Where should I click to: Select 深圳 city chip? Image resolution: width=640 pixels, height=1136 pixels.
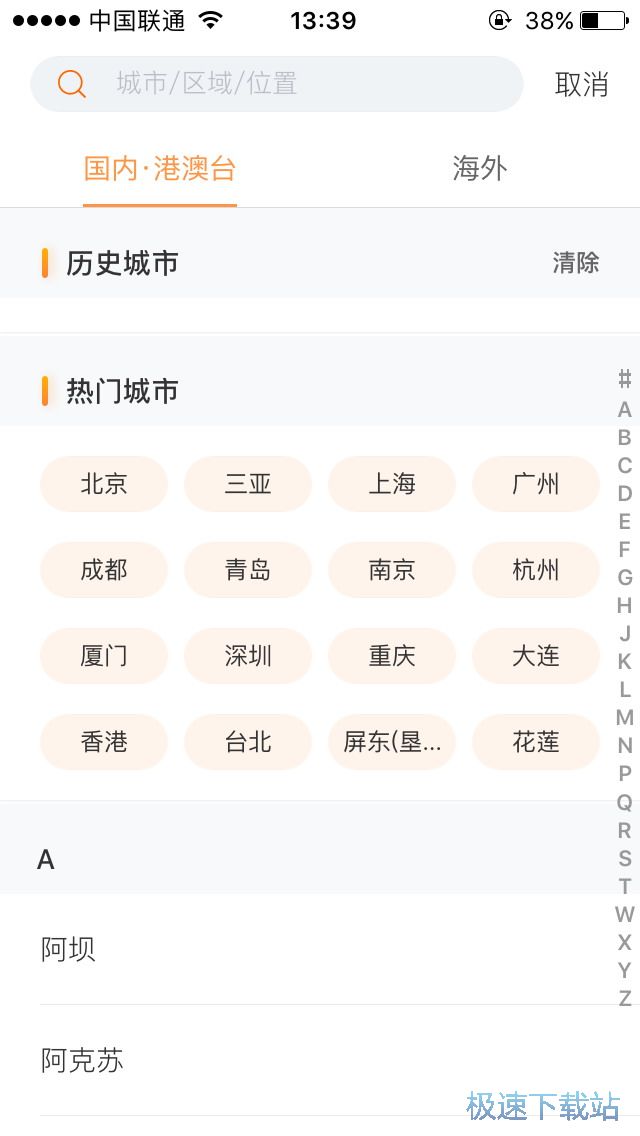[248, 656]
